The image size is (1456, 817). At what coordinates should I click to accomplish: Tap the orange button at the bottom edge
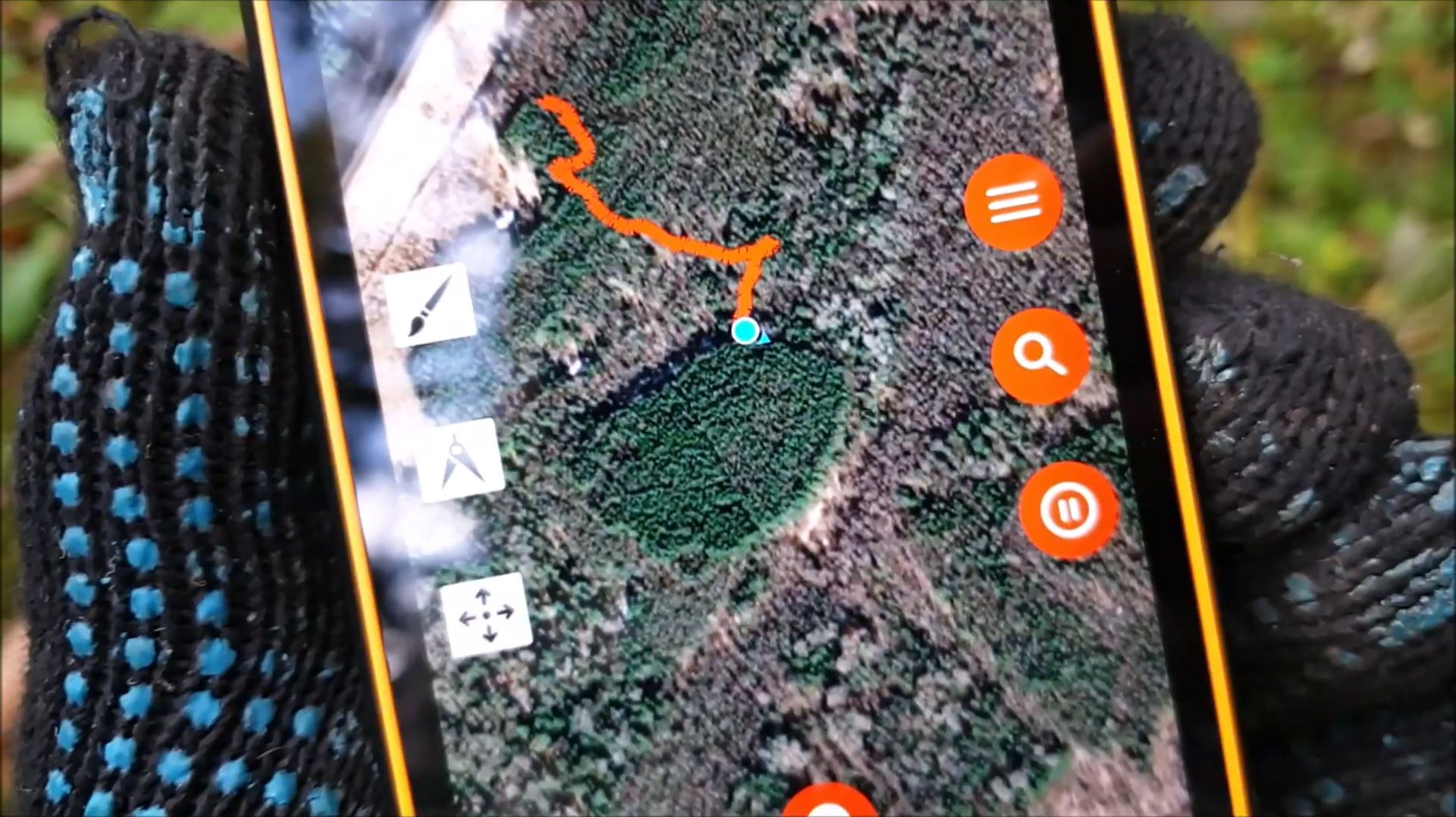coord(829,803)
